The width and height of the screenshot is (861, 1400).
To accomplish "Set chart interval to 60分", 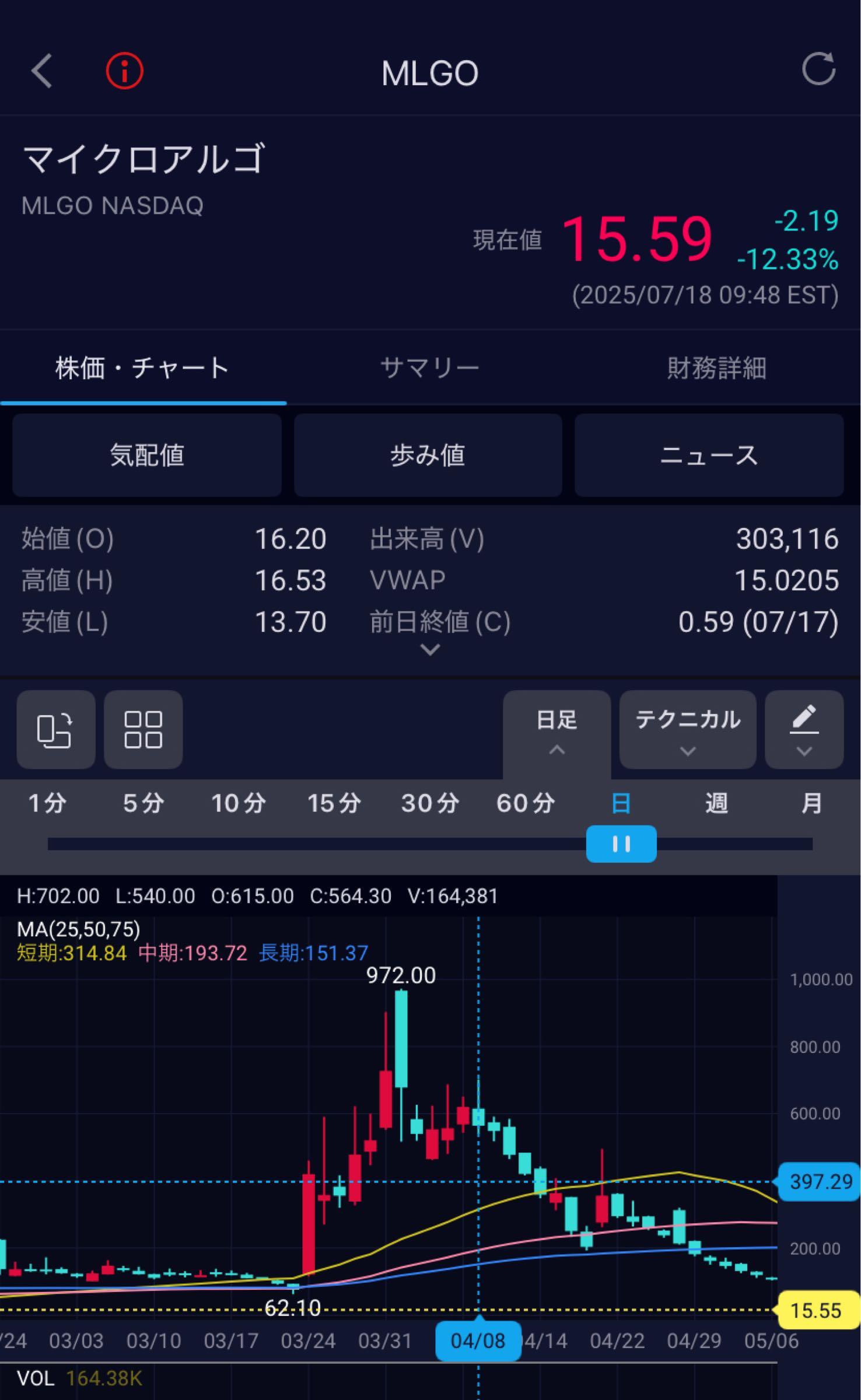I will click(525, 803).
